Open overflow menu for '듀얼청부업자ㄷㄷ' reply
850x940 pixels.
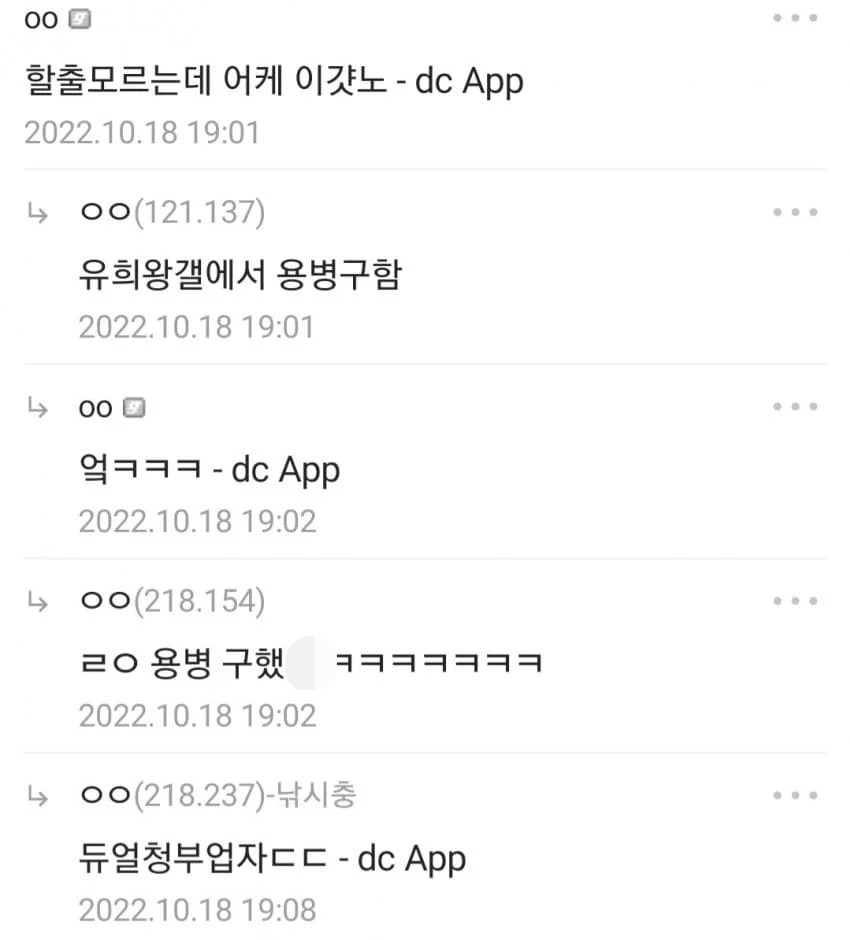click(795, 795)
